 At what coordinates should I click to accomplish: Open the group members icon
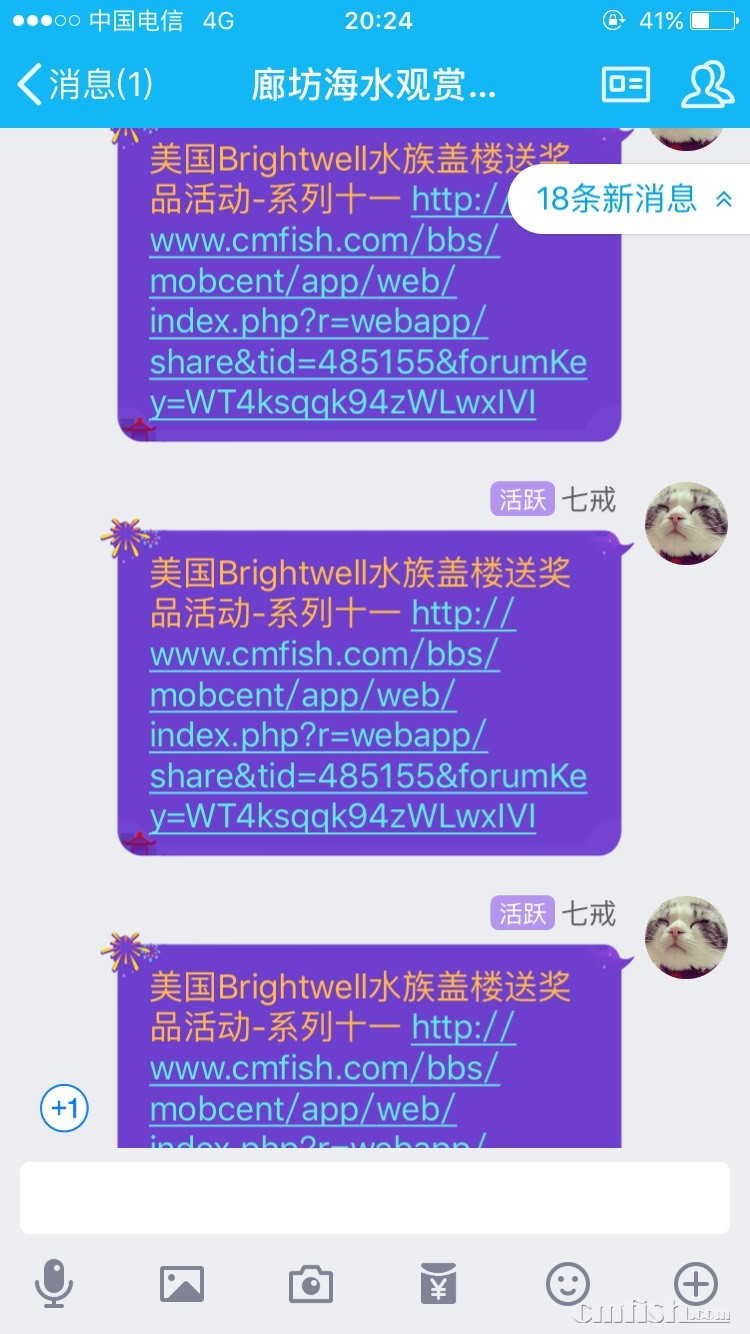click(x=707, y=85)
